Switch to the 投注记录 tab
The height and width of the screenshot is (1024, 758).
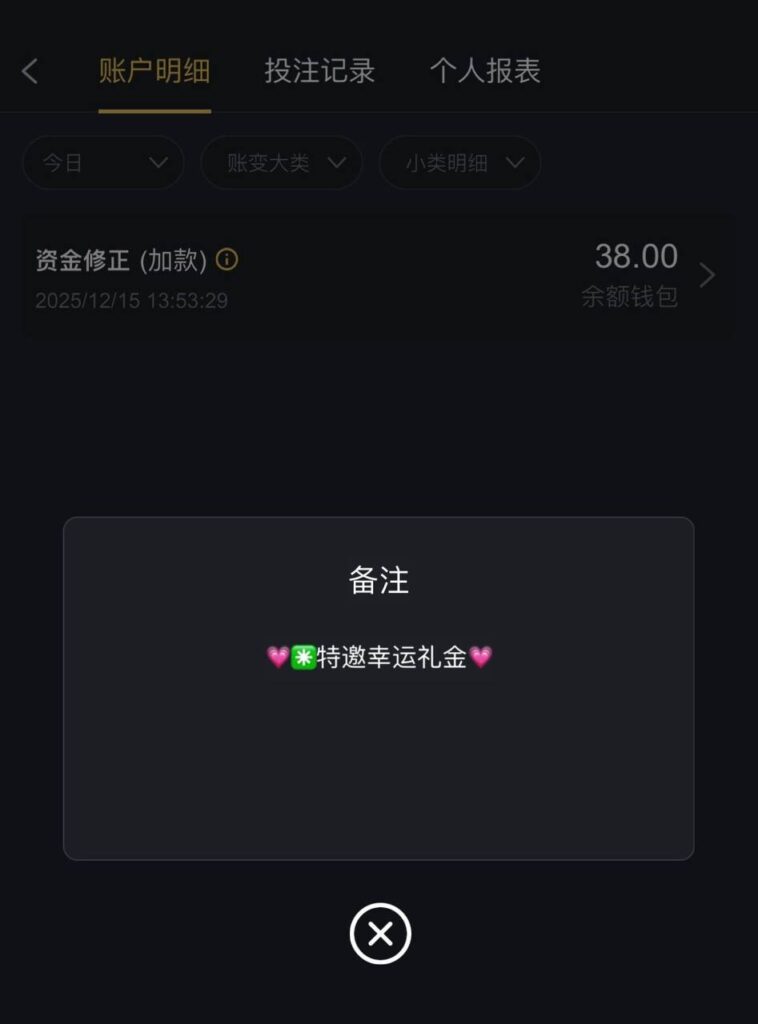tap(318, 70)
